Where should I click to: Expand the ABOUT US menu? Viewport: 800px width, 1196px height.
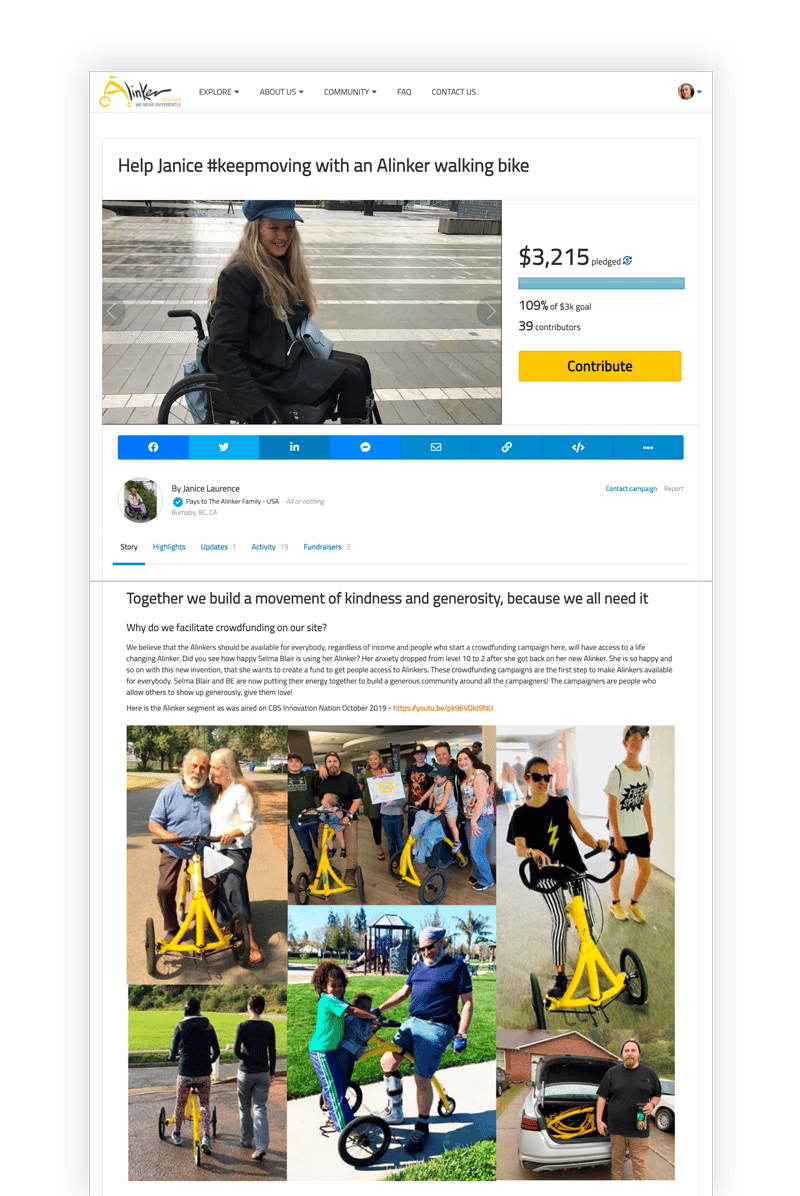(281, 92)
